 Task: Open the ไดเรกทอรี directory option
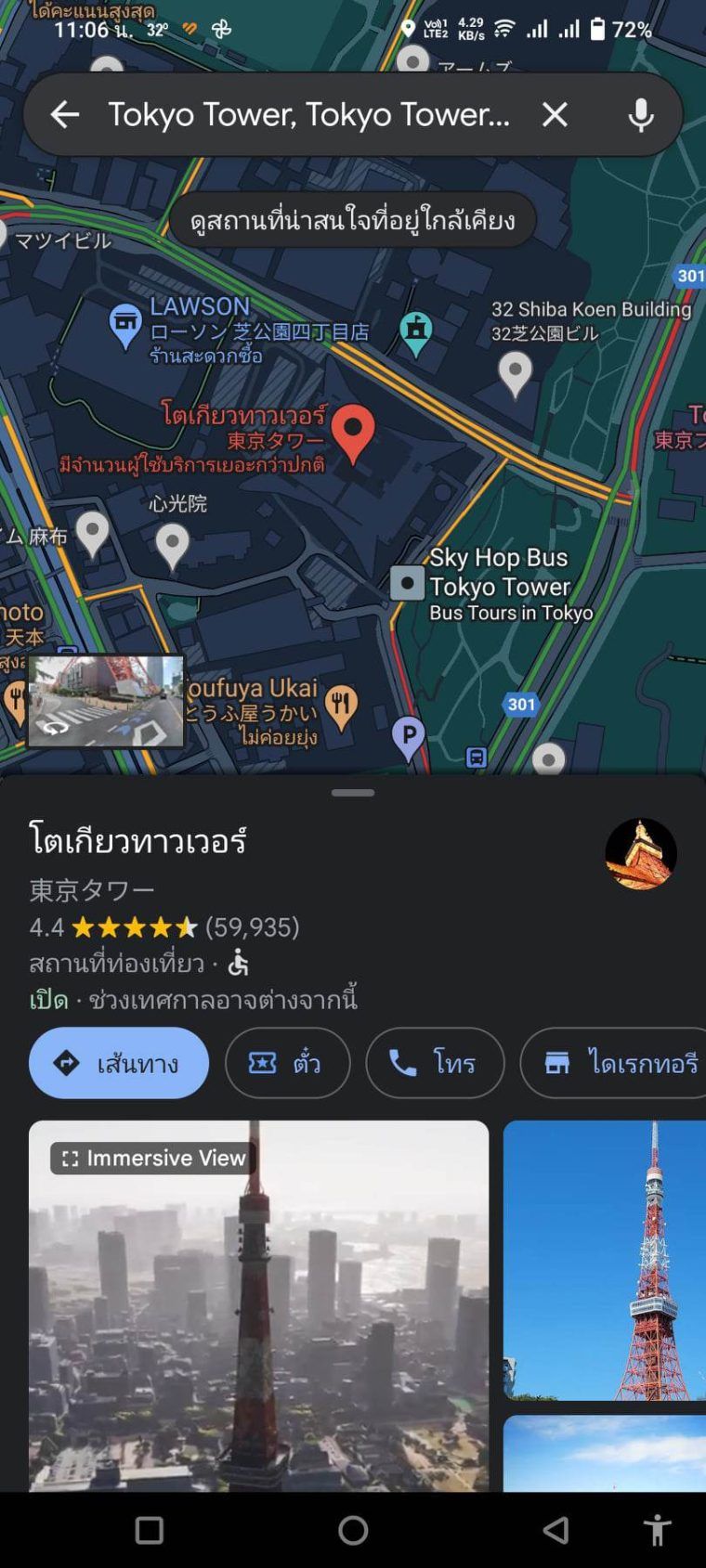[x=614, y=1064]
